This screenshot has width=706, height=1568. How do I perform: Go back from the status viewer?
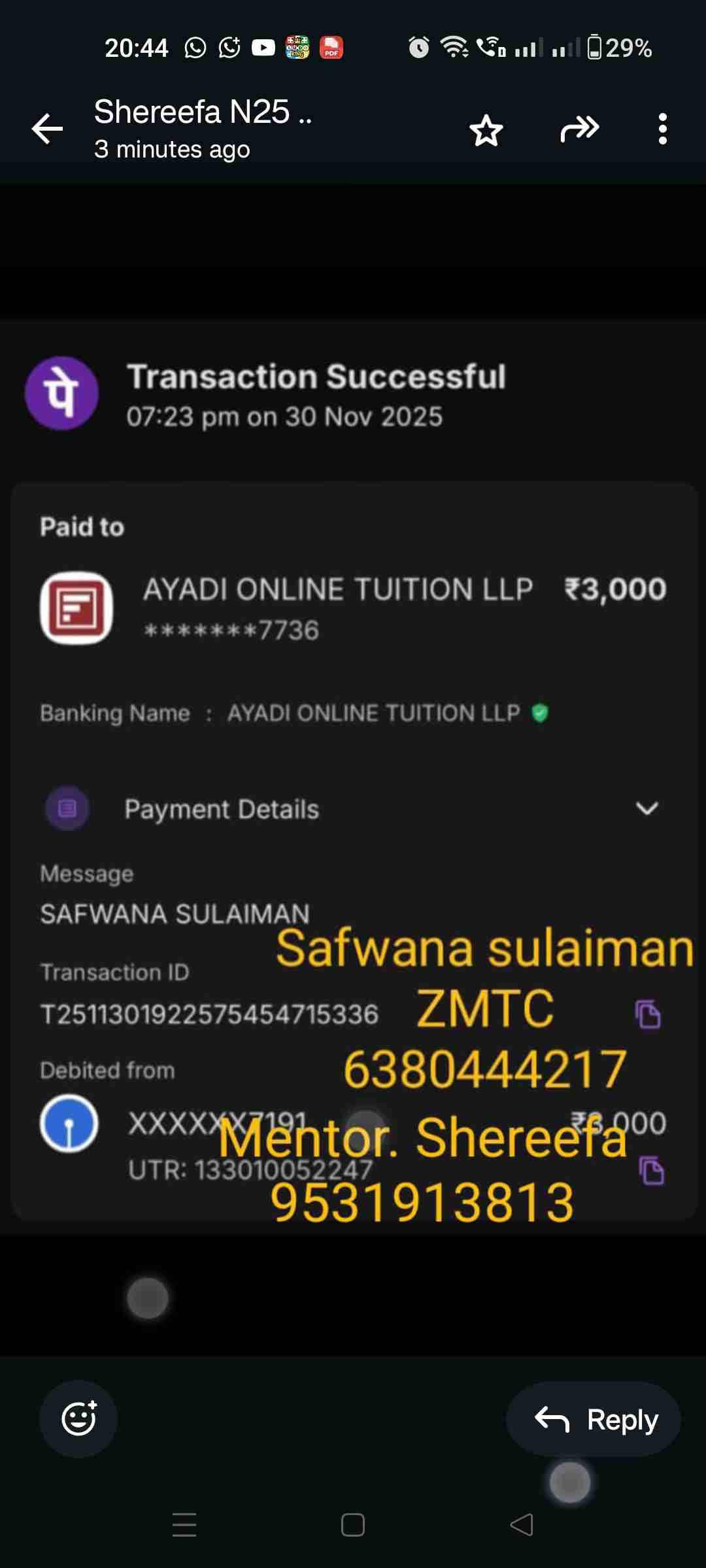pyautogui.click(x=48, y=129)
